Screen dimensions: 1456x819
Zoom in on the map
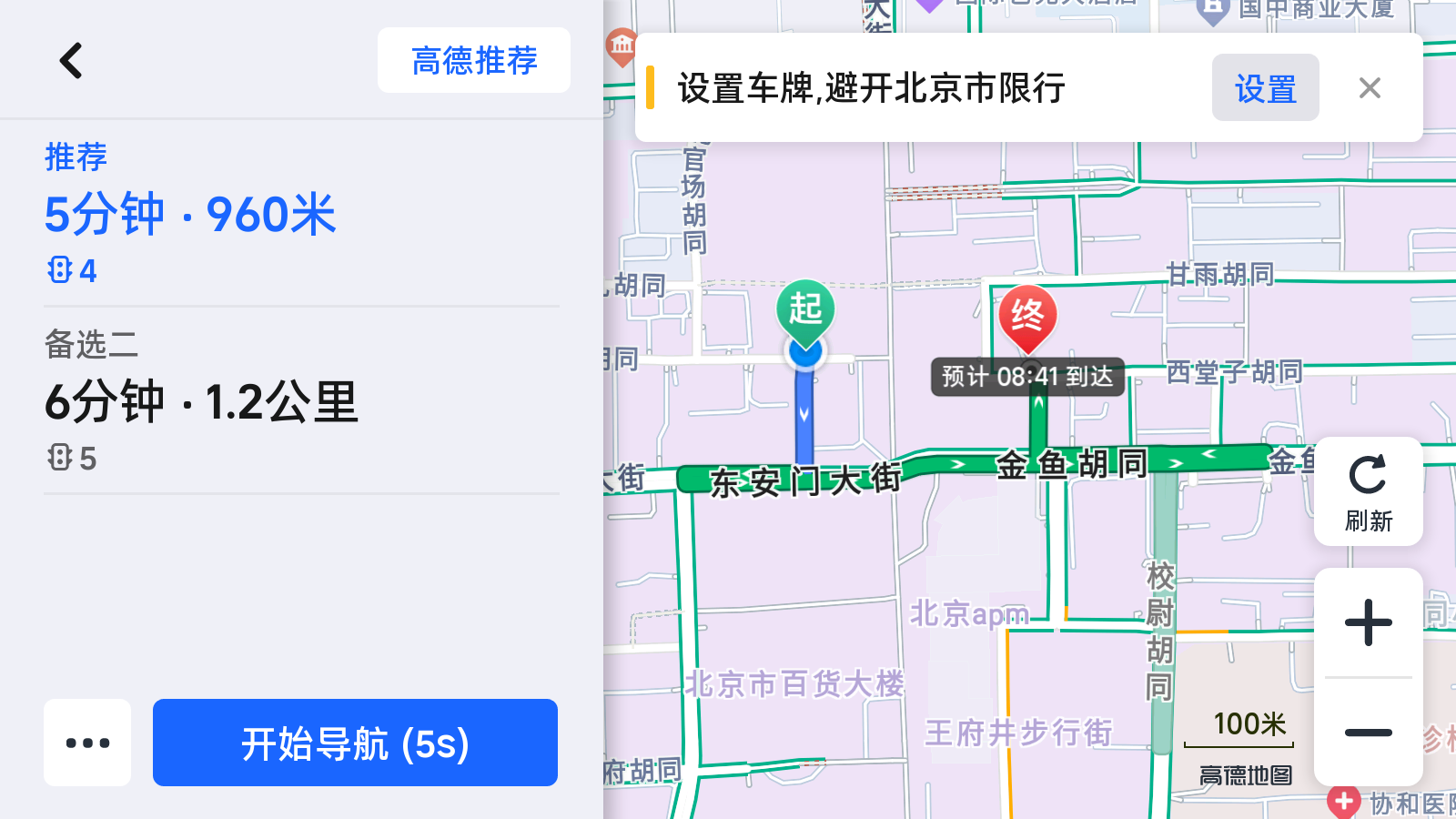1368,623
